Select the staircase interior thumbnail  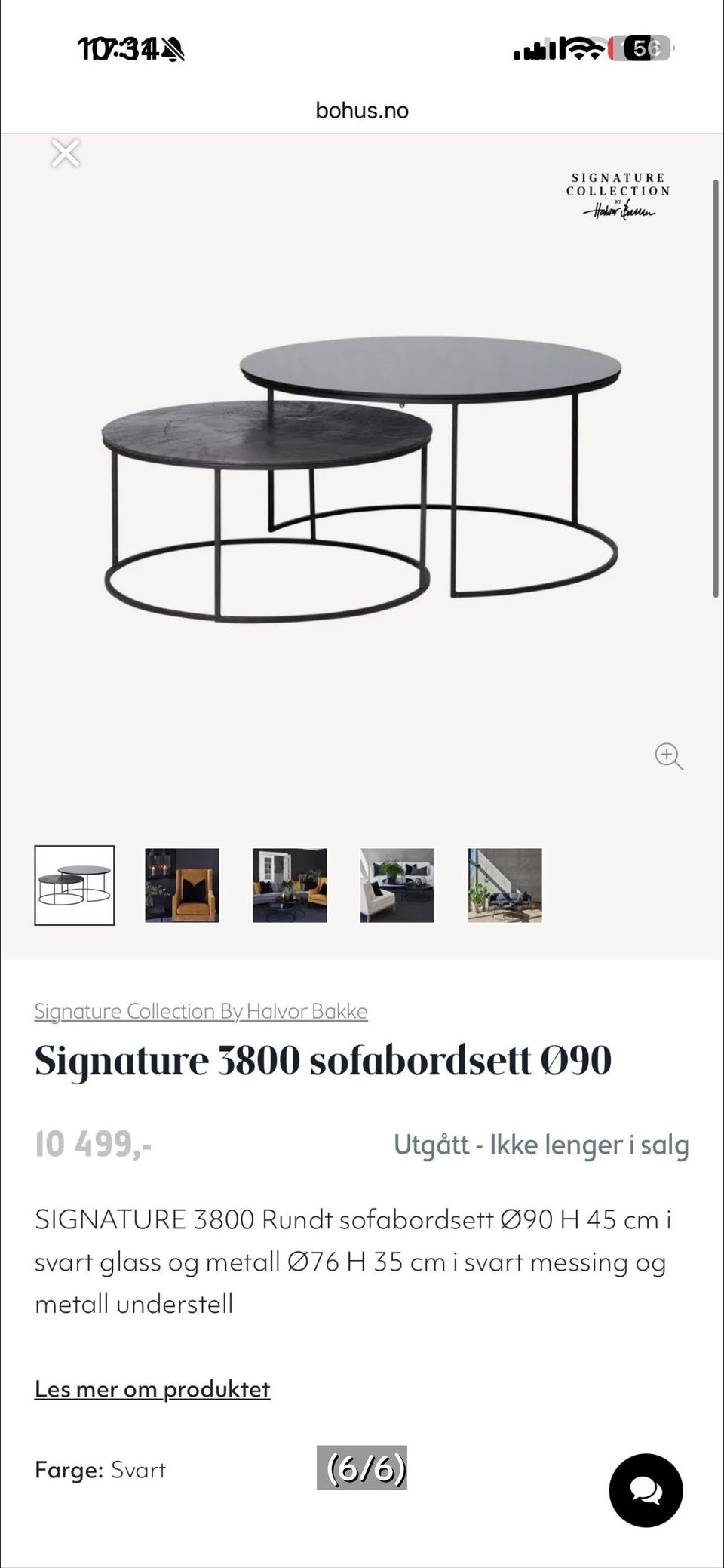point(504,885)
